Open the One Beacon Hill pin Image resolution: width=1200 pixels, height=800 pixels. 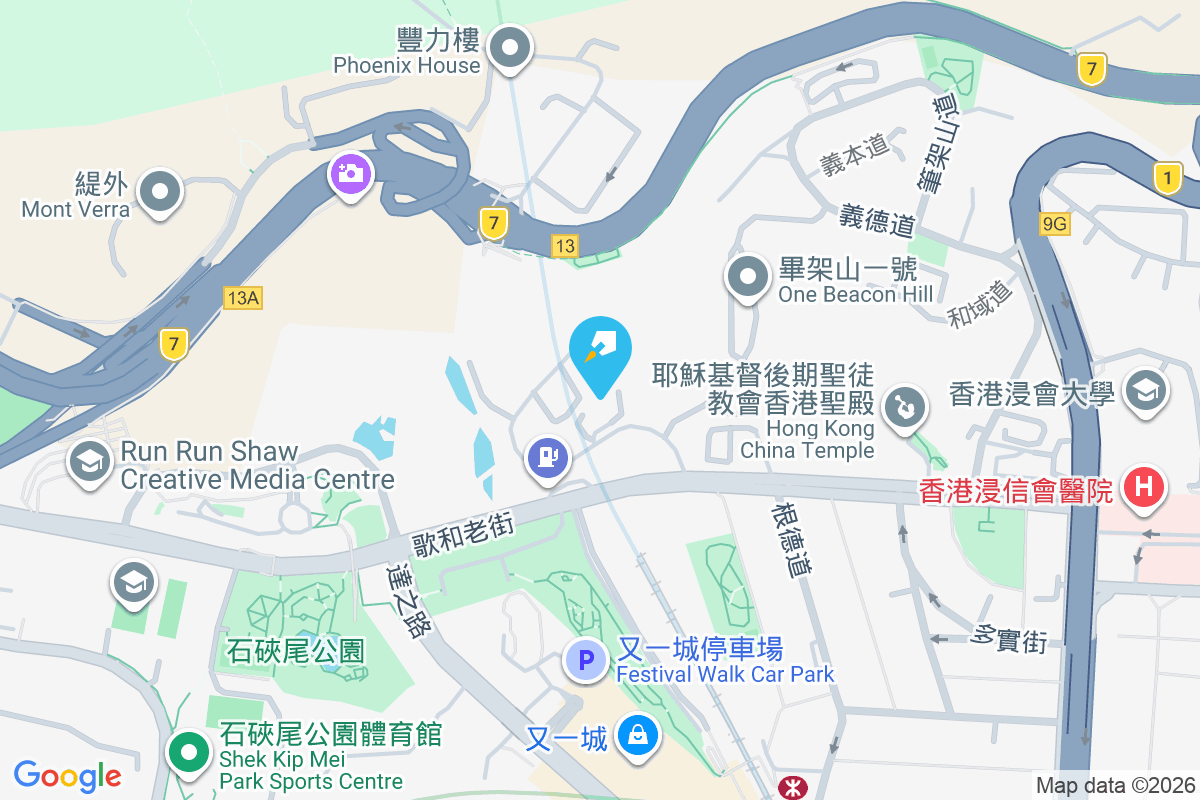pyautogui.click(x=748, y=276)
